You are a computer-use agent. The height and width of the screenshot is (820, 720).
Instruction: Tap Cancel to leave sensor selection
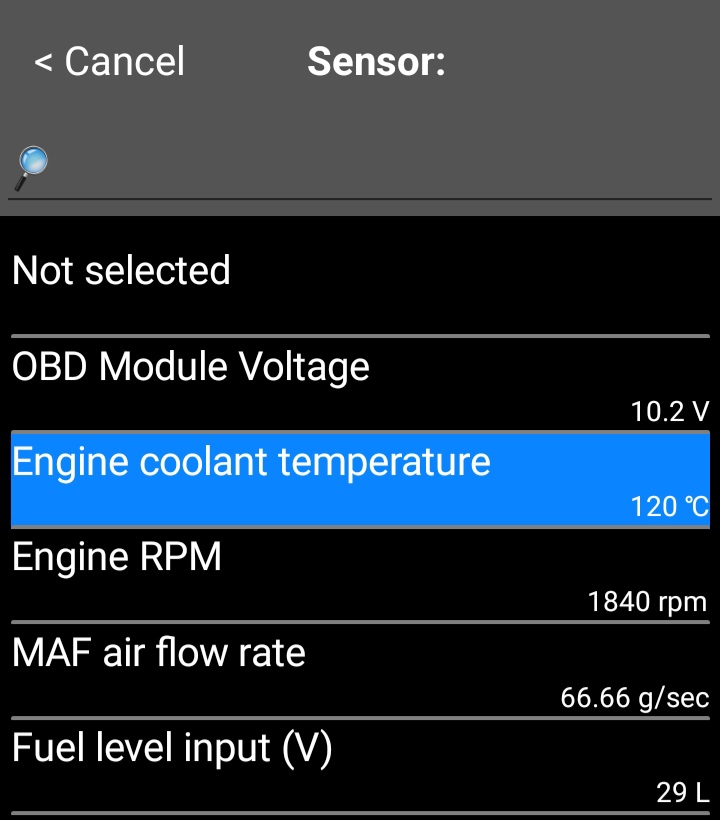pos(110,62)
